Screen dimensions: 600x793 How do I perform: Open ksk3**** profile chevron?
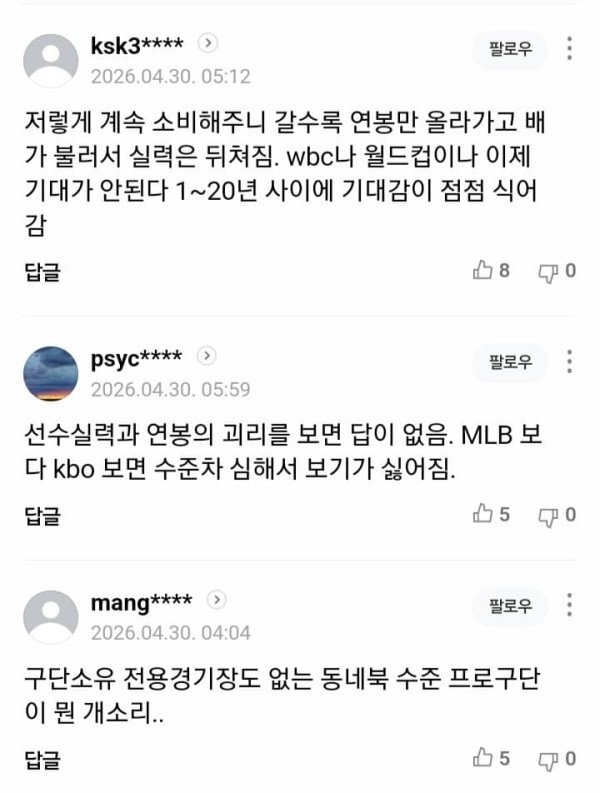pyautogui.click(x=208, y=43)
